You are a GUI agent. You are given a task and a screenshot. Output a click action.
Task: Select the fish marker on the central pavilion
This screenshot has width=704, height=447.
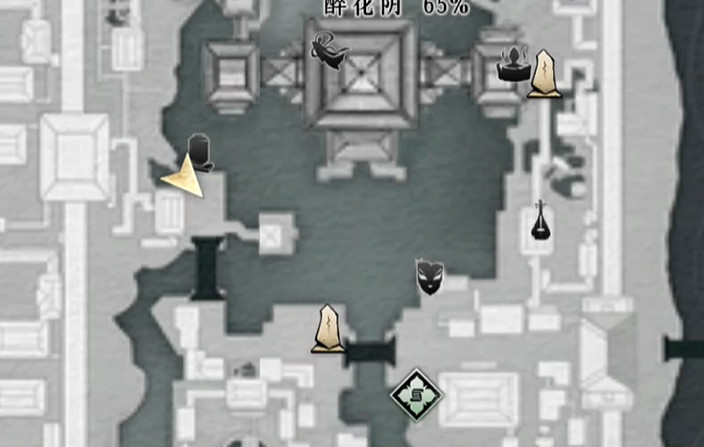[x=328, y=48]
